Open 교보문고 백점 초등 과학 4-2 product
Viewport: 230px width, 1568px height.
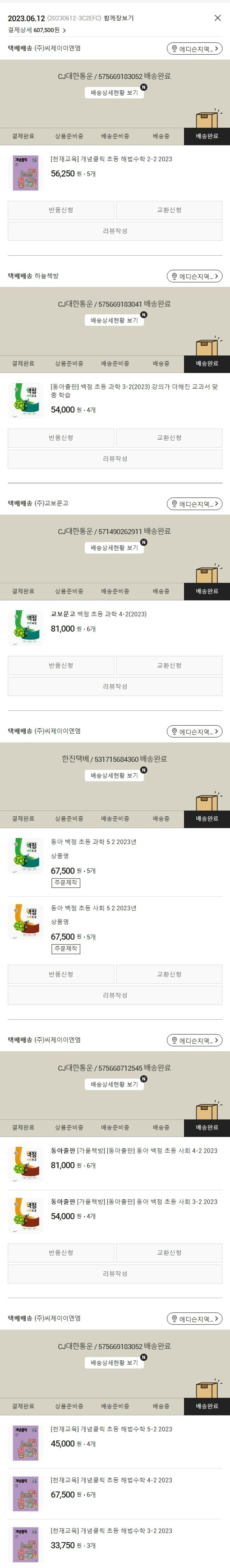coord(98,614)
